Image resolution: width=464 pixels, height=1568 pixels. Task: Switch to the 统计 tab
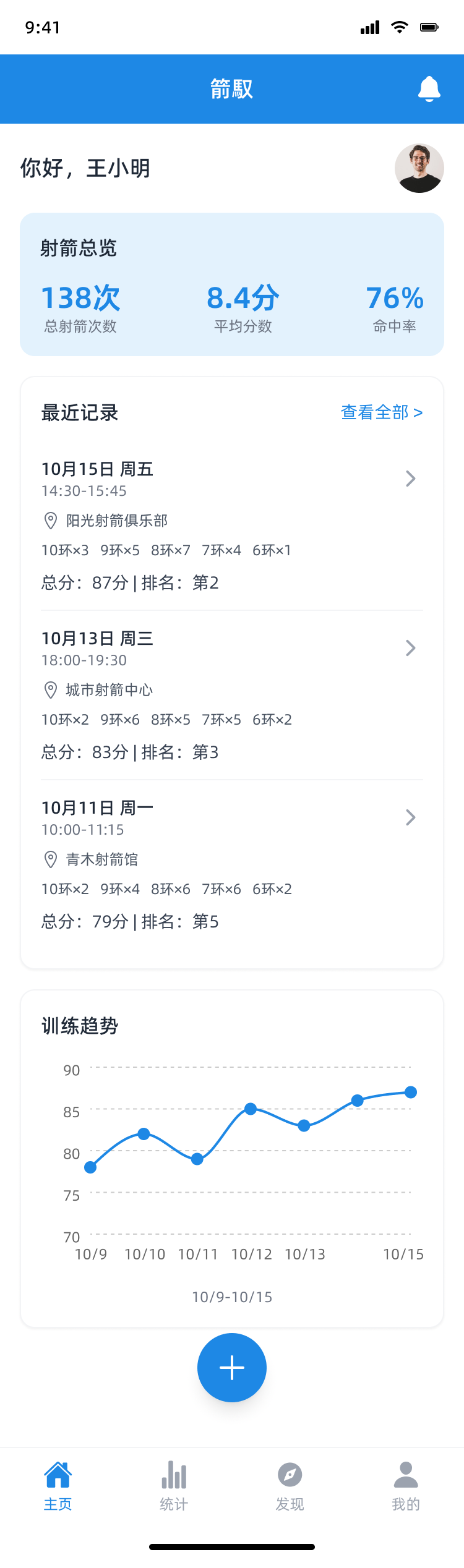point(174,1486)
